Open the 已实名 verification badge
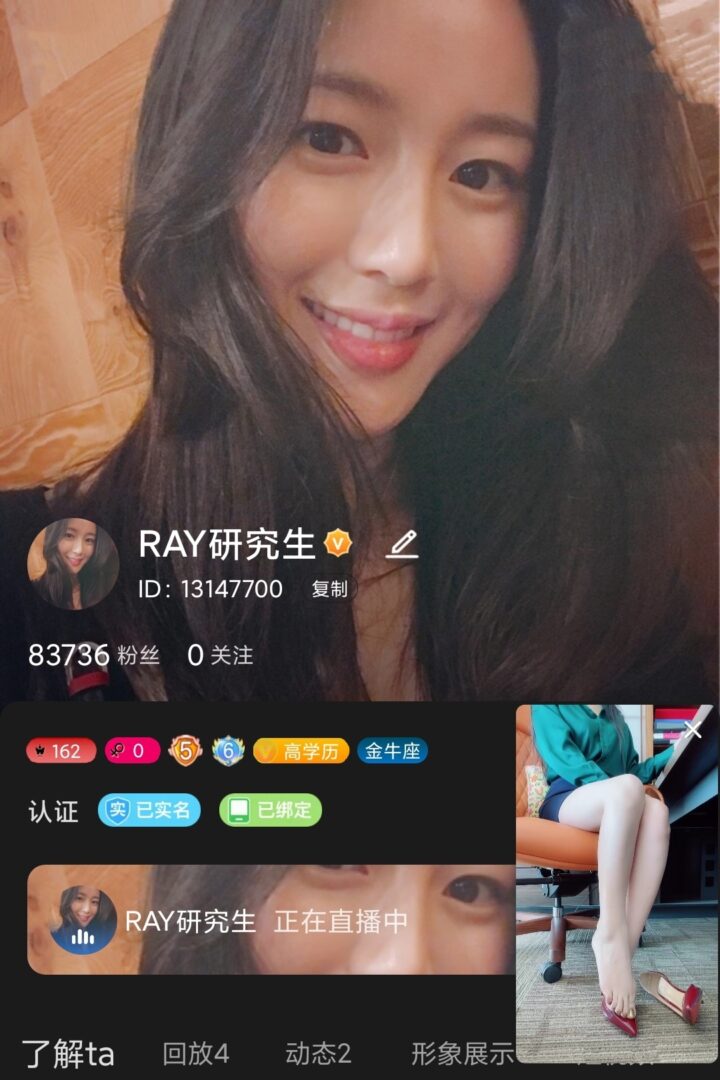The height and width of the screenshot is (1080, 720). point(150,810)
